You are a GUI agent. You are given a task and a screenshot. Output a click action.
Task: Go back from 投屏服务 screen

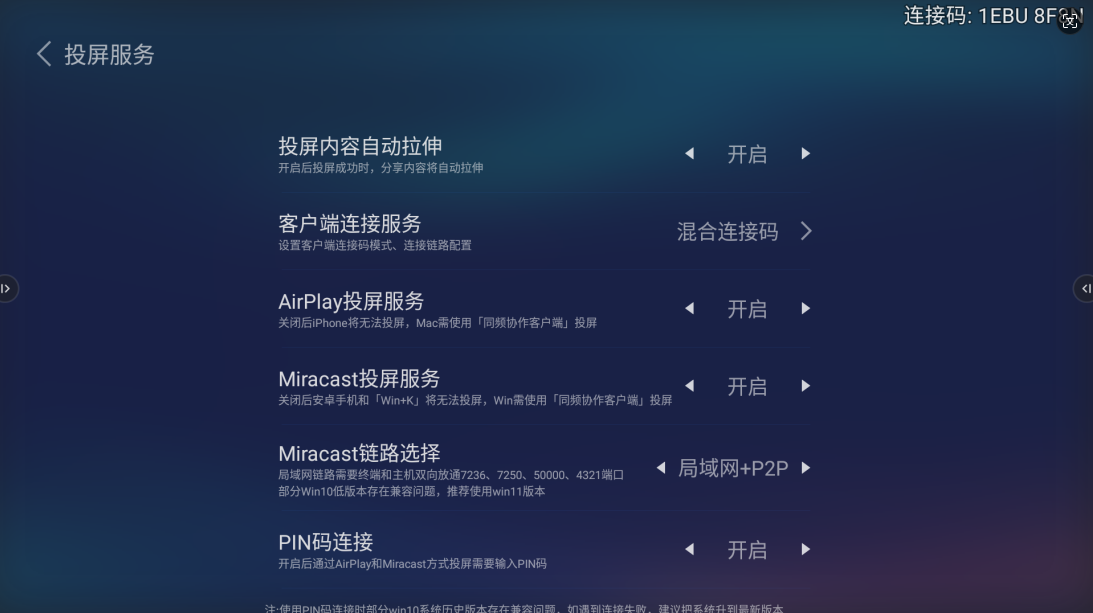(44, 54)
